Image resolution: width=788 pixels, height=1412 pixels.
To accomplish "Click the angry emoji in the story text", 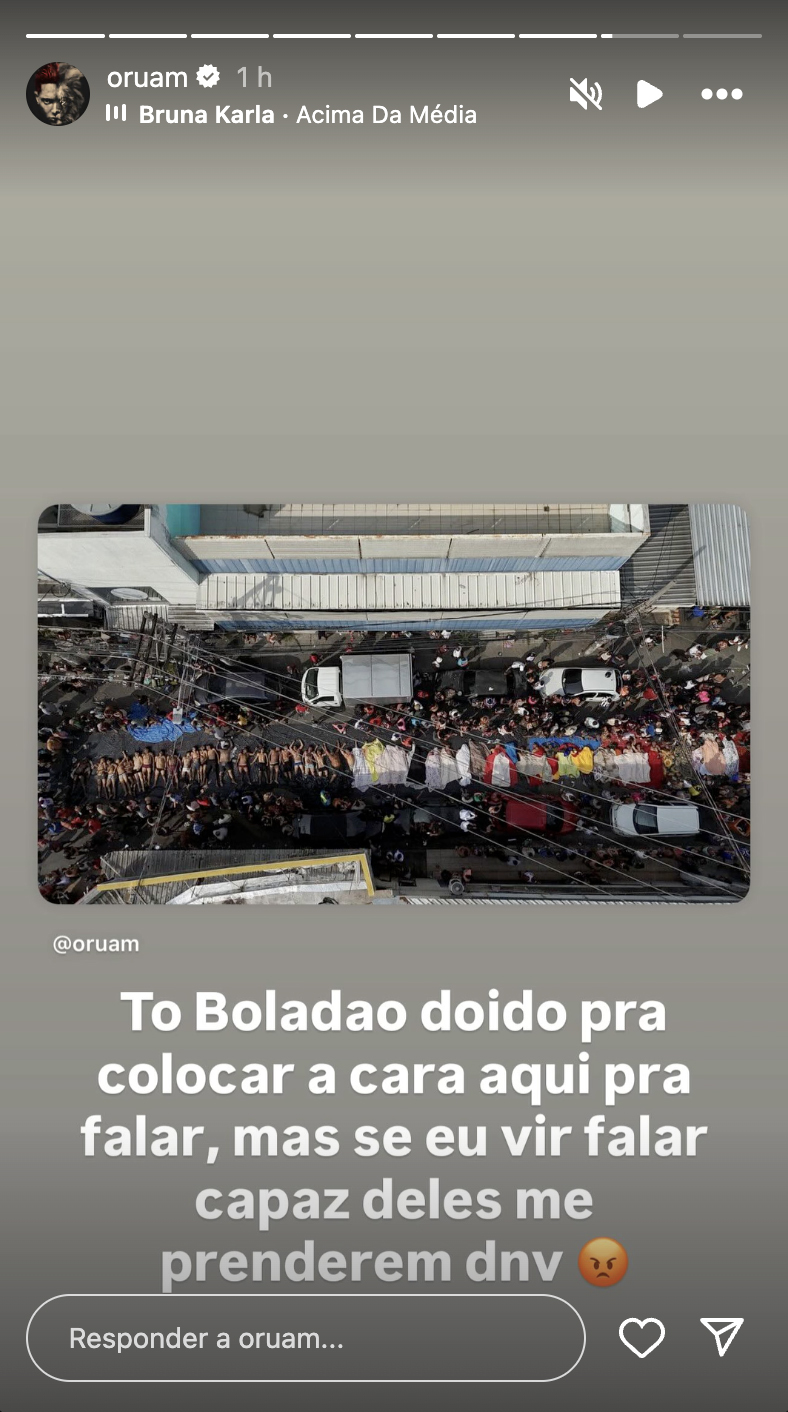I will click(601, 1262).
